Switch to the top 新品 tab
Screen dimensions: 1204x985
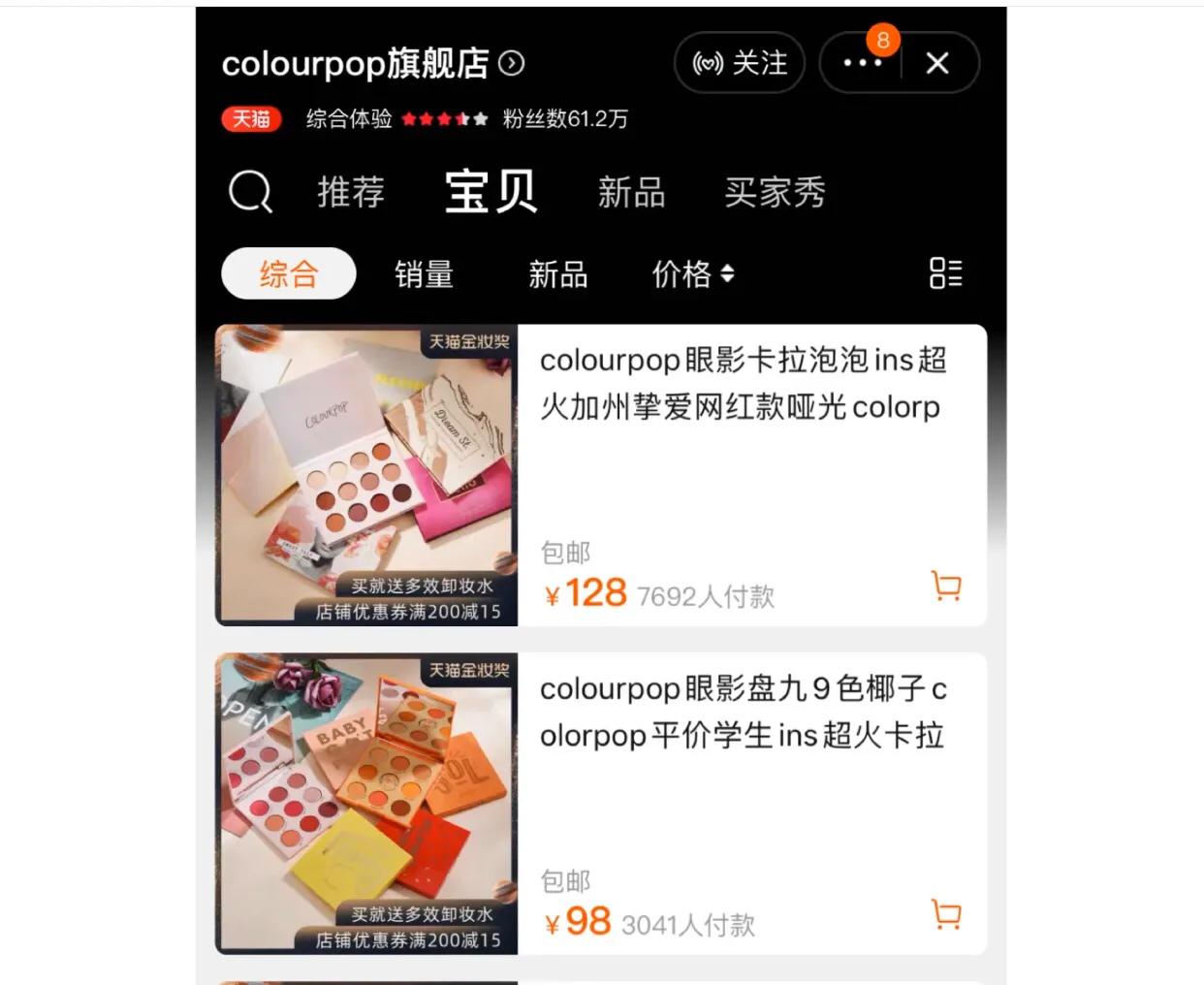point(631,192)
